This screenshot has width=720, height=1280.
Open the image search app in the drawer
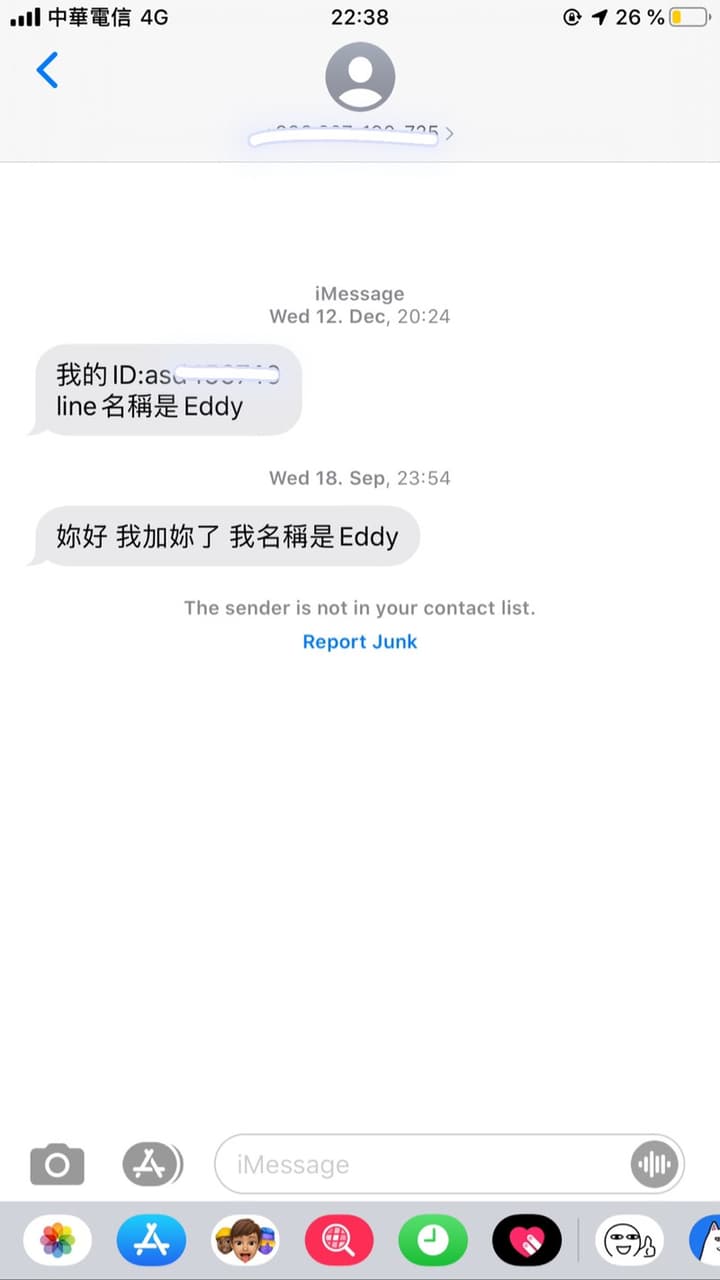339,1241
